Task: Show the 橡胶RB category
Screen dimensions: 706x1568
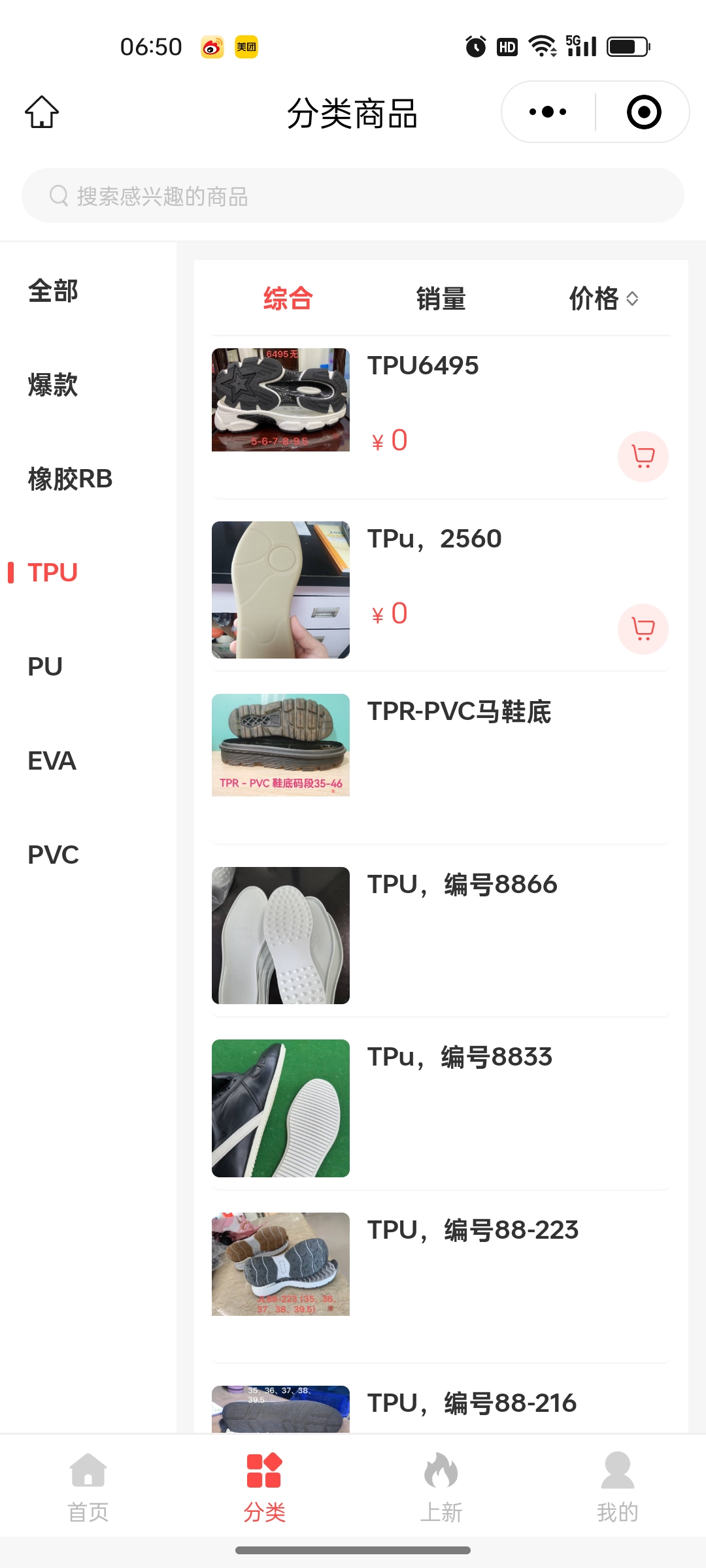Action: coord(70,479)
